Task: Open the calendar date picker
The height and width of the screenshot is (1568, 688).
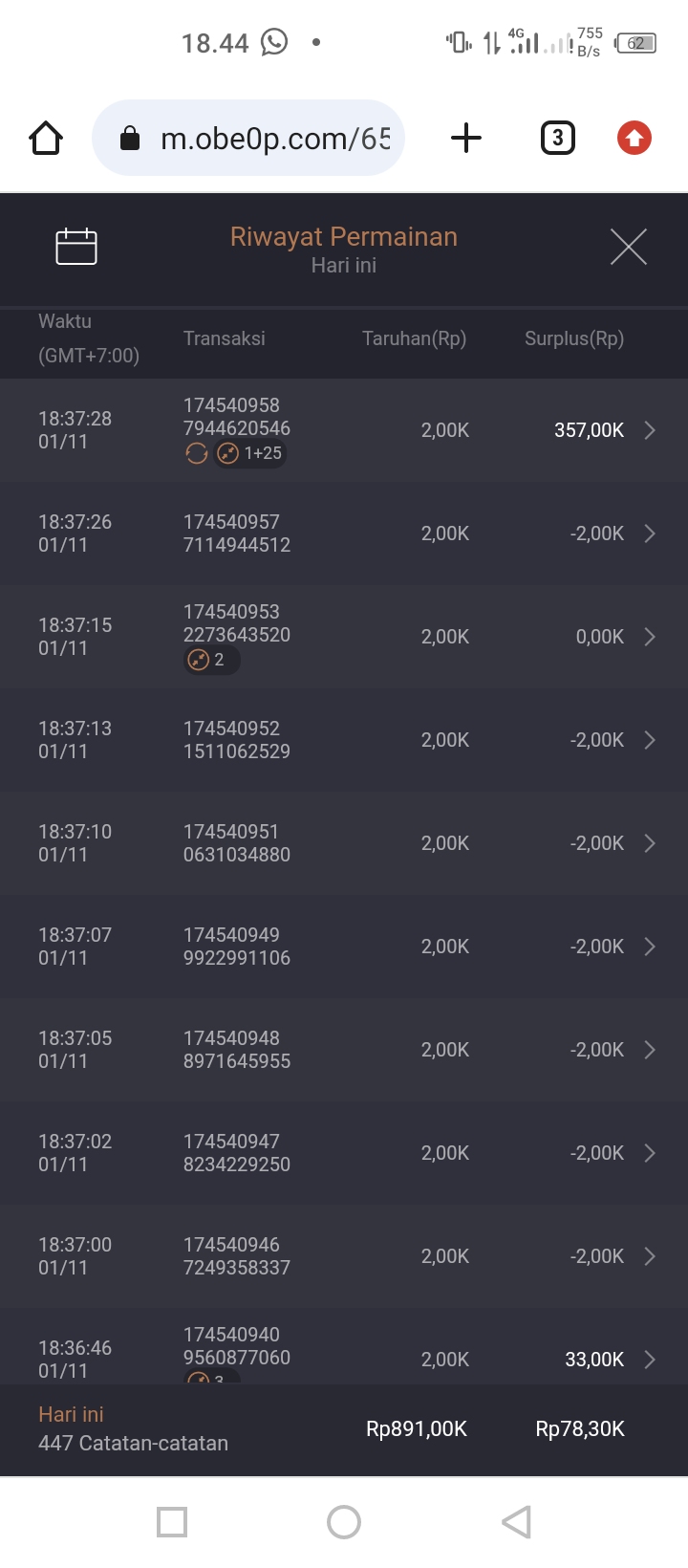Action: 76,247
